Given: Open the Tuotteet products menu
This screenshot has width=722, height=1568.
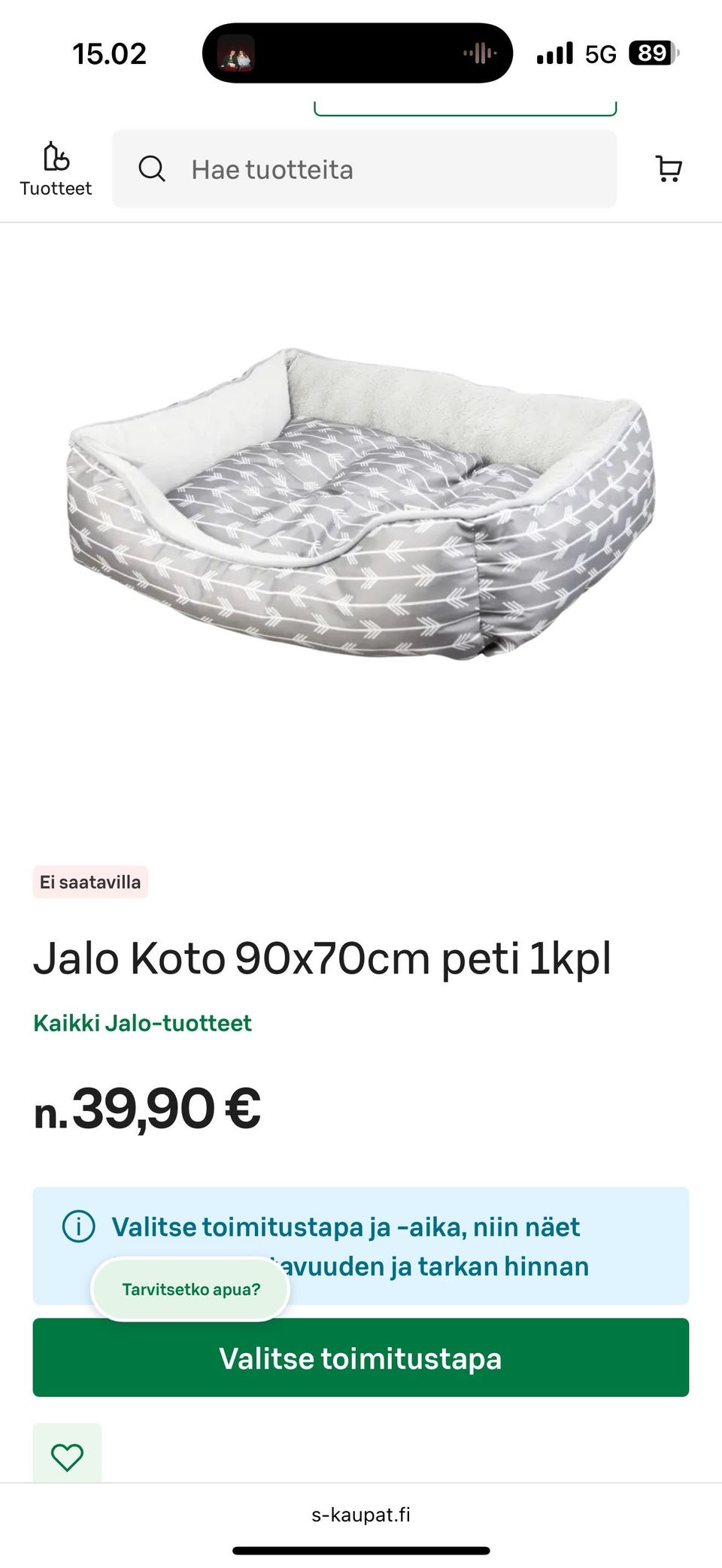Looking at the screenshot, I should click(55, 168).
